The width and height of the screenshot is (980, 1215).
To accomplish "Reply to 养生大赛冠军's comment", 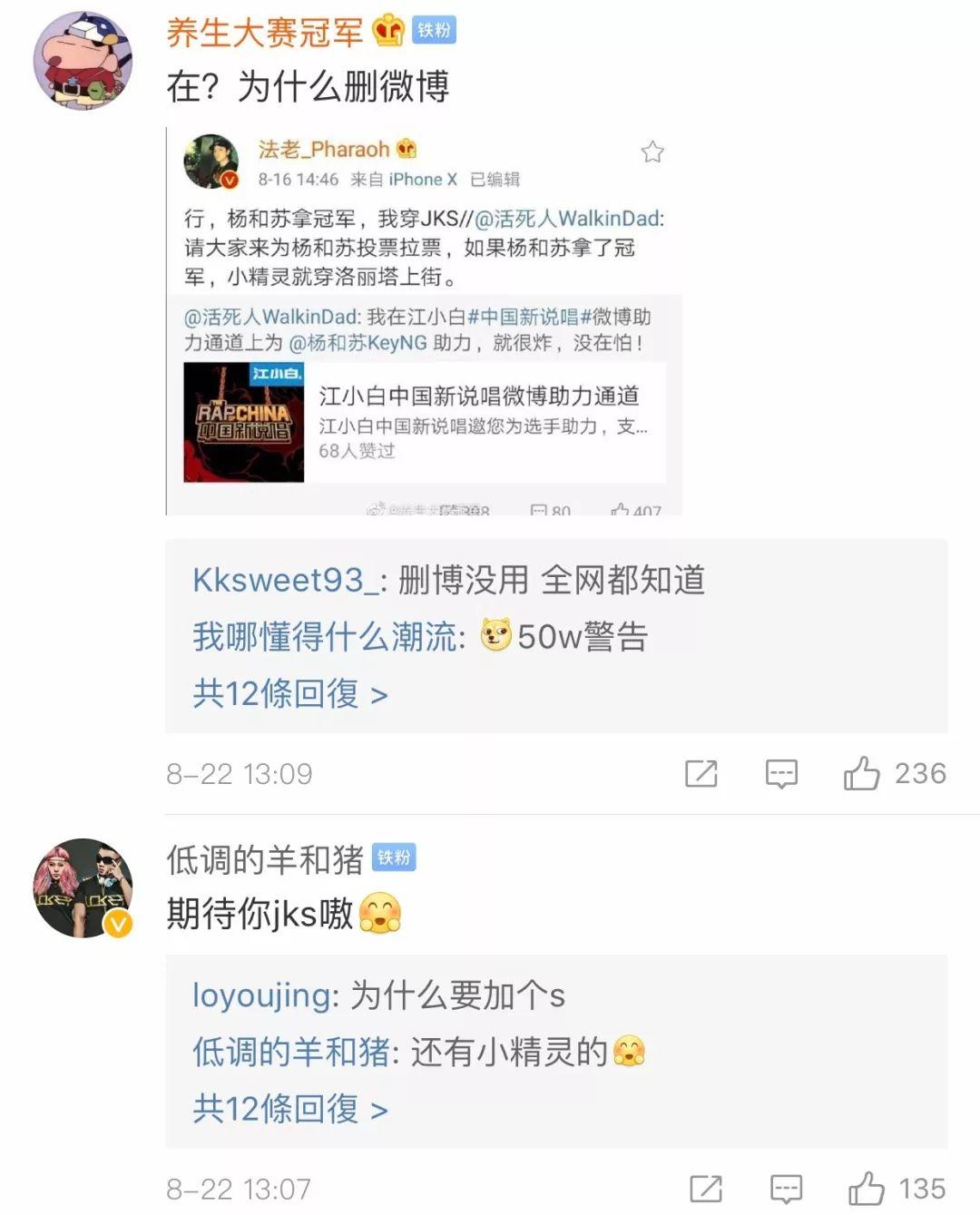I will 781,774.
